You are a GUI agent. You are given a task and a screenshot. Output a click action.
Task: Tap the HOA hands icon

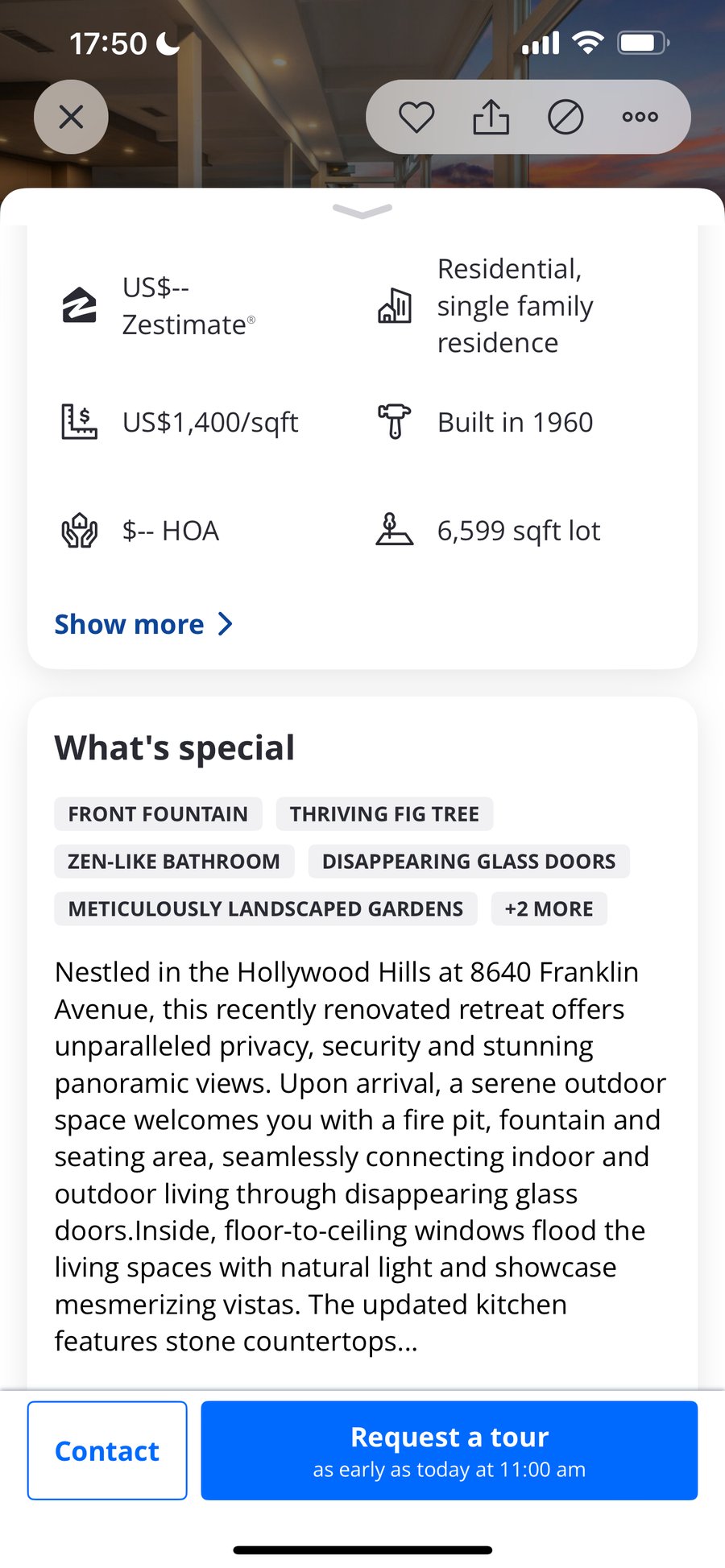(x=78, y=530)
